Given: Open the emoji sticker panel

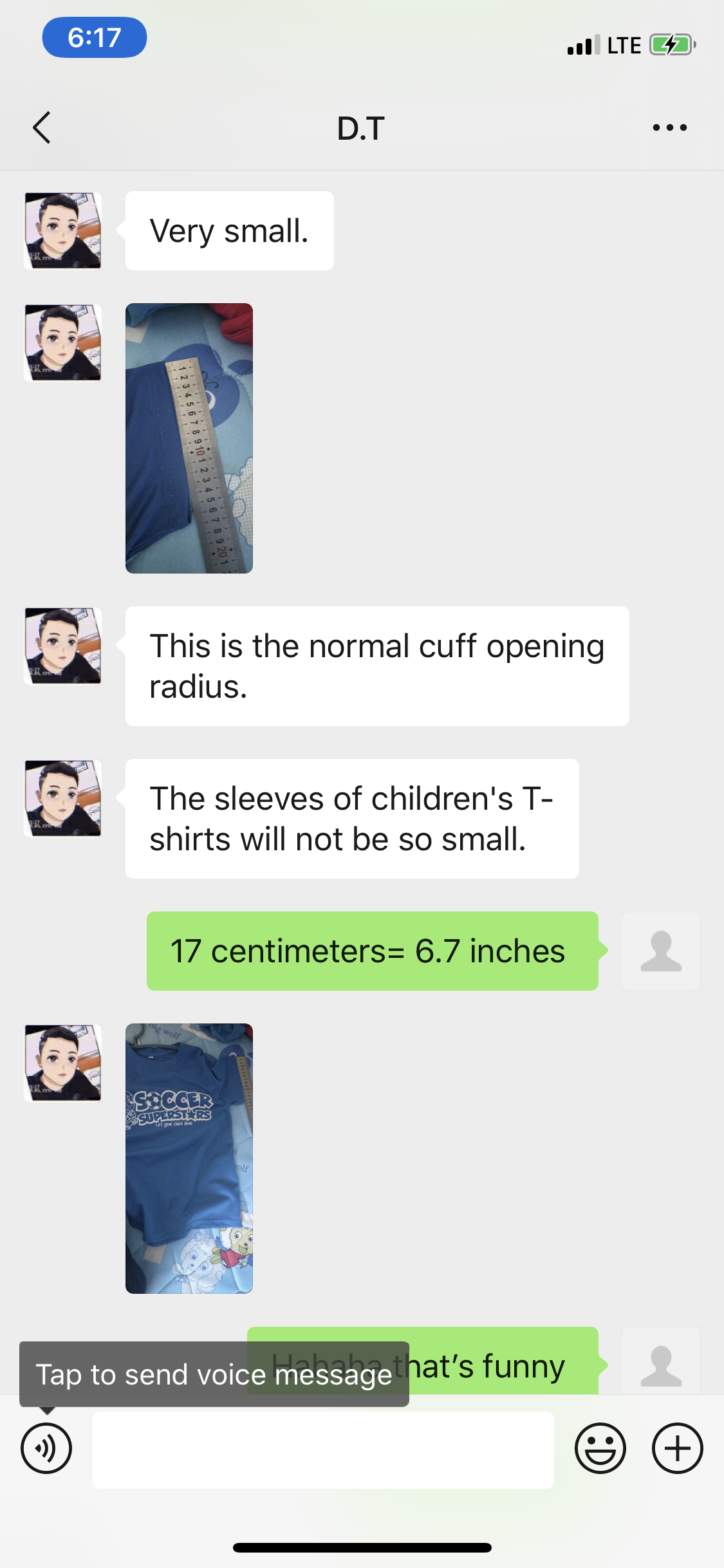Looking at the screenshot, I should tap(600, 1448).
